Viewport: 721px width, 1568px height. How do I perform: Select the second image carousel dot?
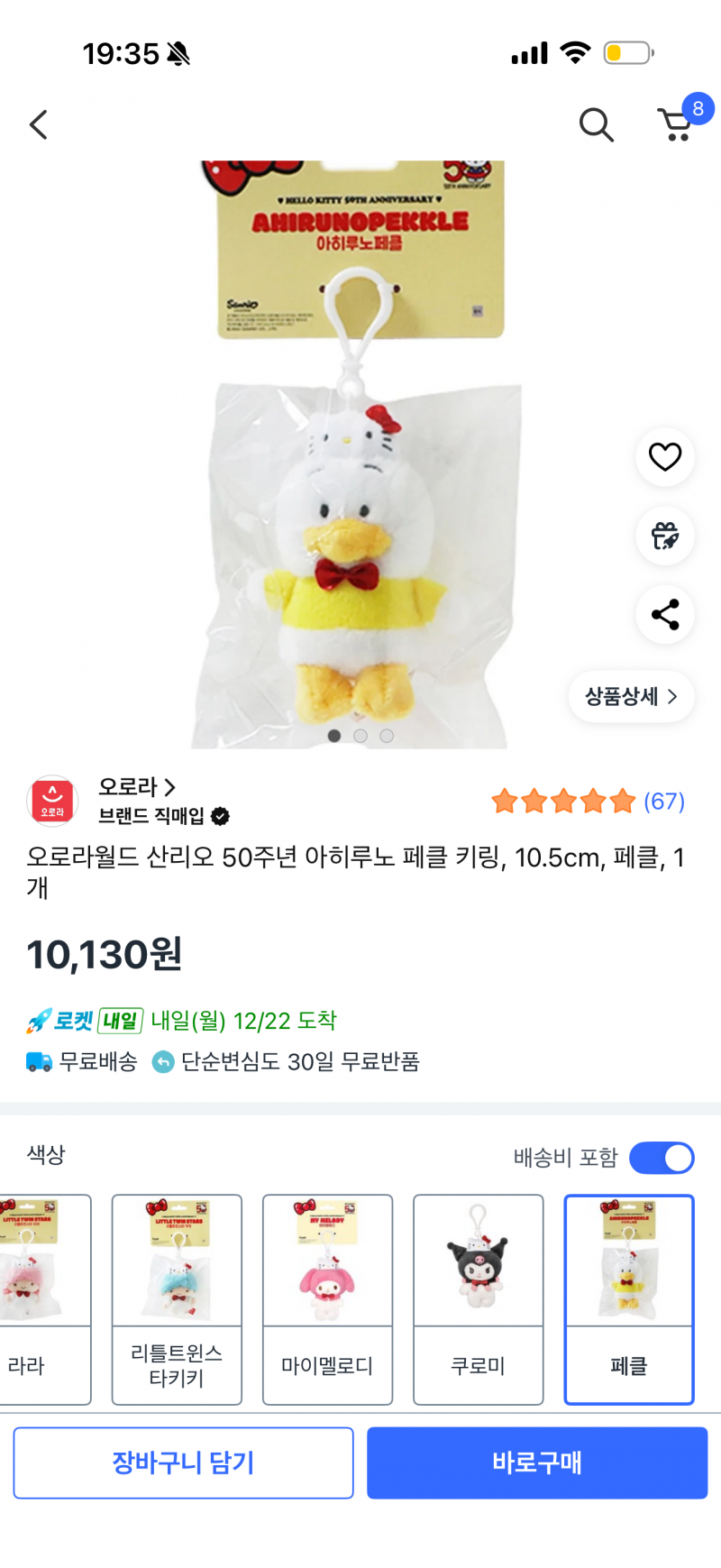coord(360,736)
